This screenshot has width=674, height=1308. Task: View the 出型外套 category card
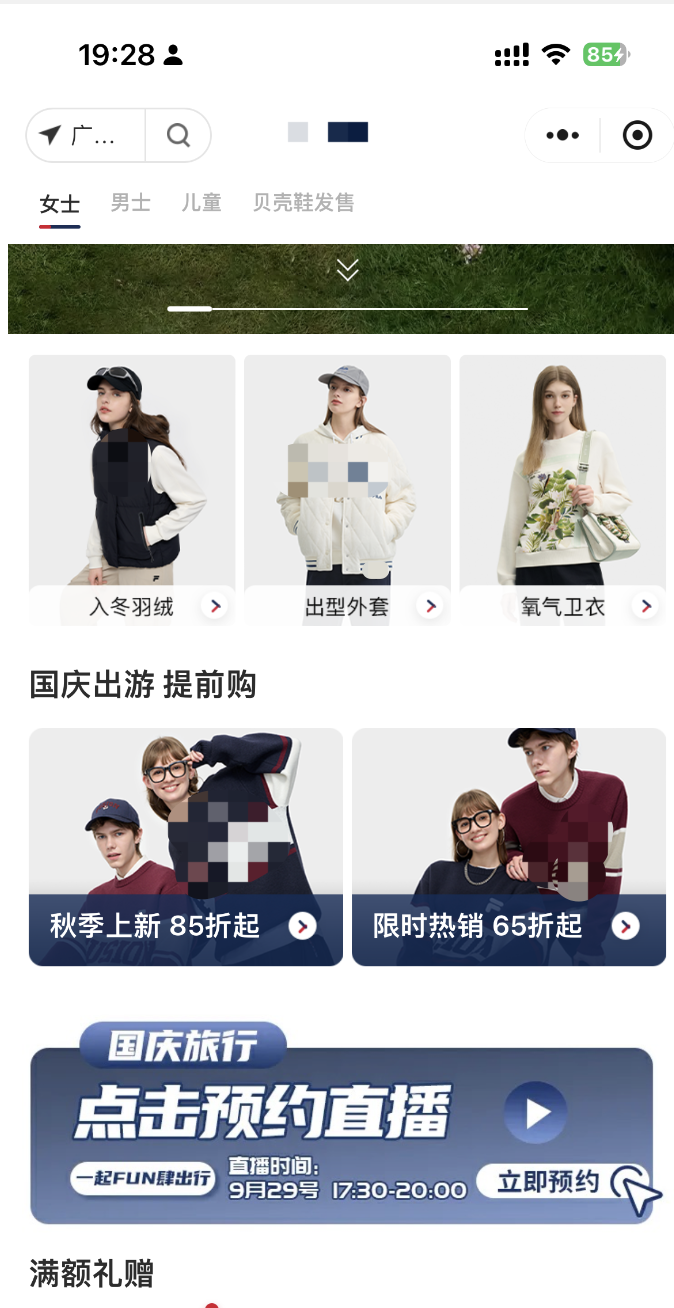347,490
